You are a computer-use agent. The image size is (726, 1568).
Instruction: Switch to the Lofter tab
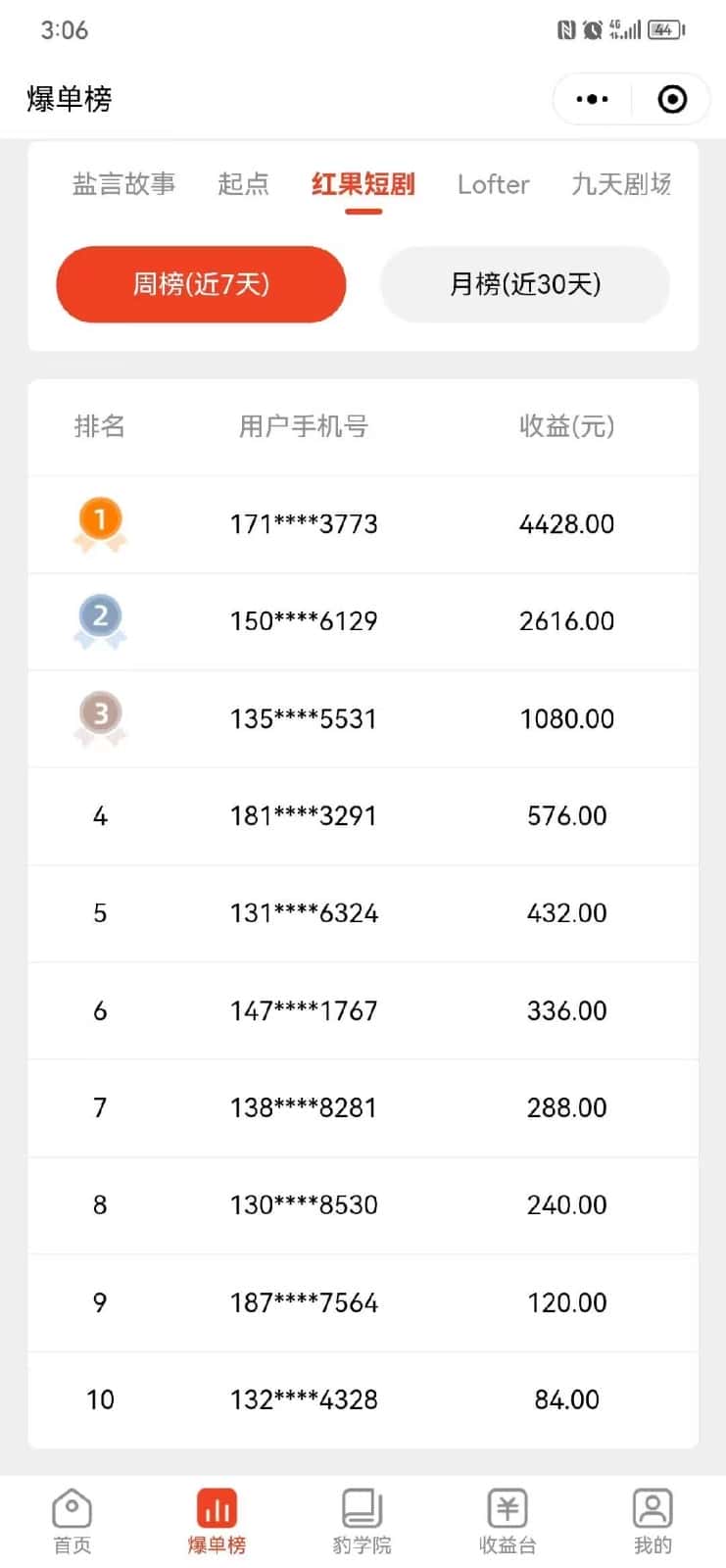(493, 184)
